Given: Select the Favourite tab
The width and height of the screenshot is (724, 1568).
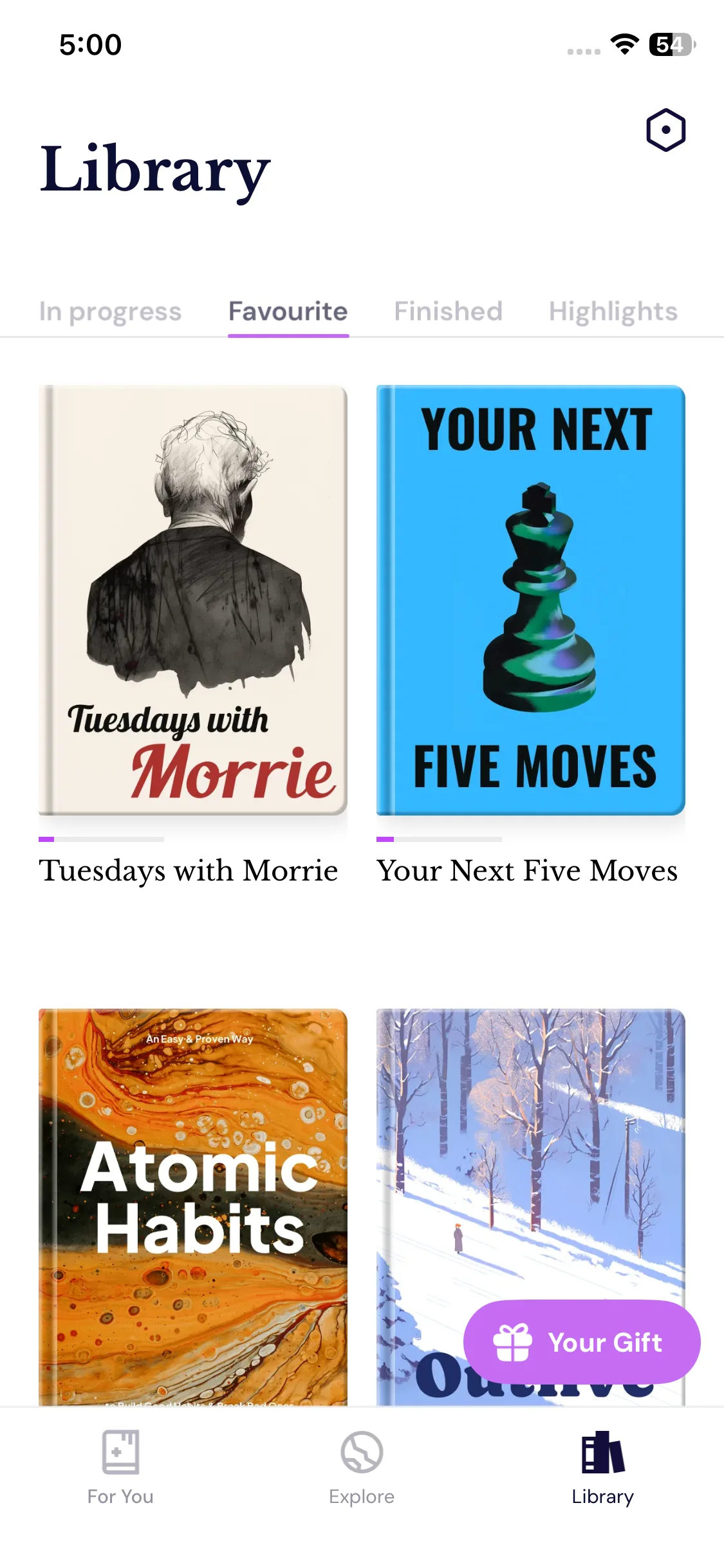Looking at the screenshot, I should point(288,312).
